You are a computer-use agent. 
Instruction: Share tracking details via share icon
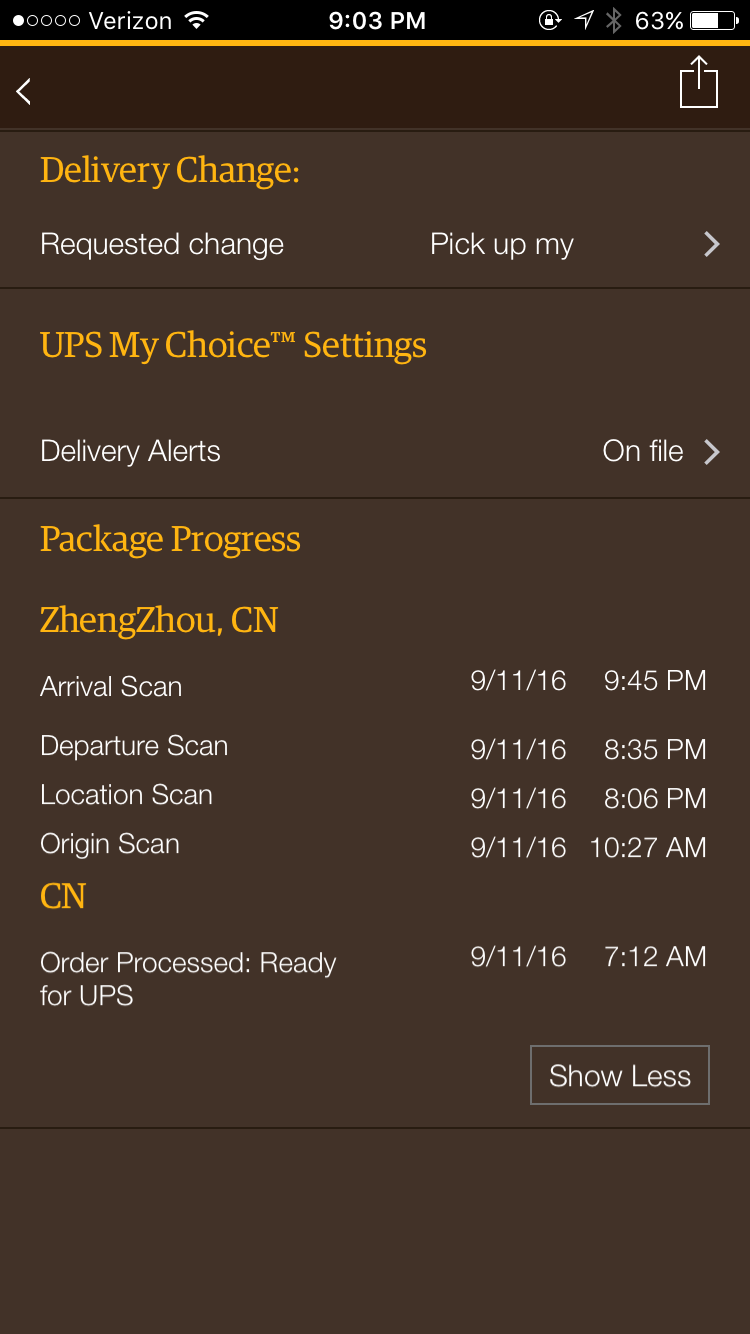coord(698,82)
